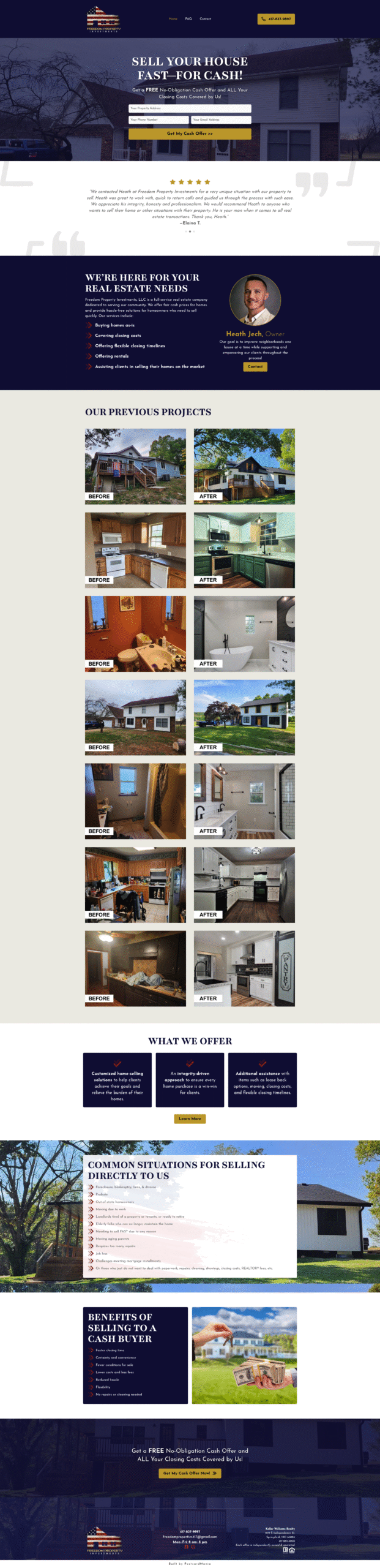Open Learn More under What We Offer
380x1568 pixels.
pyautogui.click(x=190, y=1118)
